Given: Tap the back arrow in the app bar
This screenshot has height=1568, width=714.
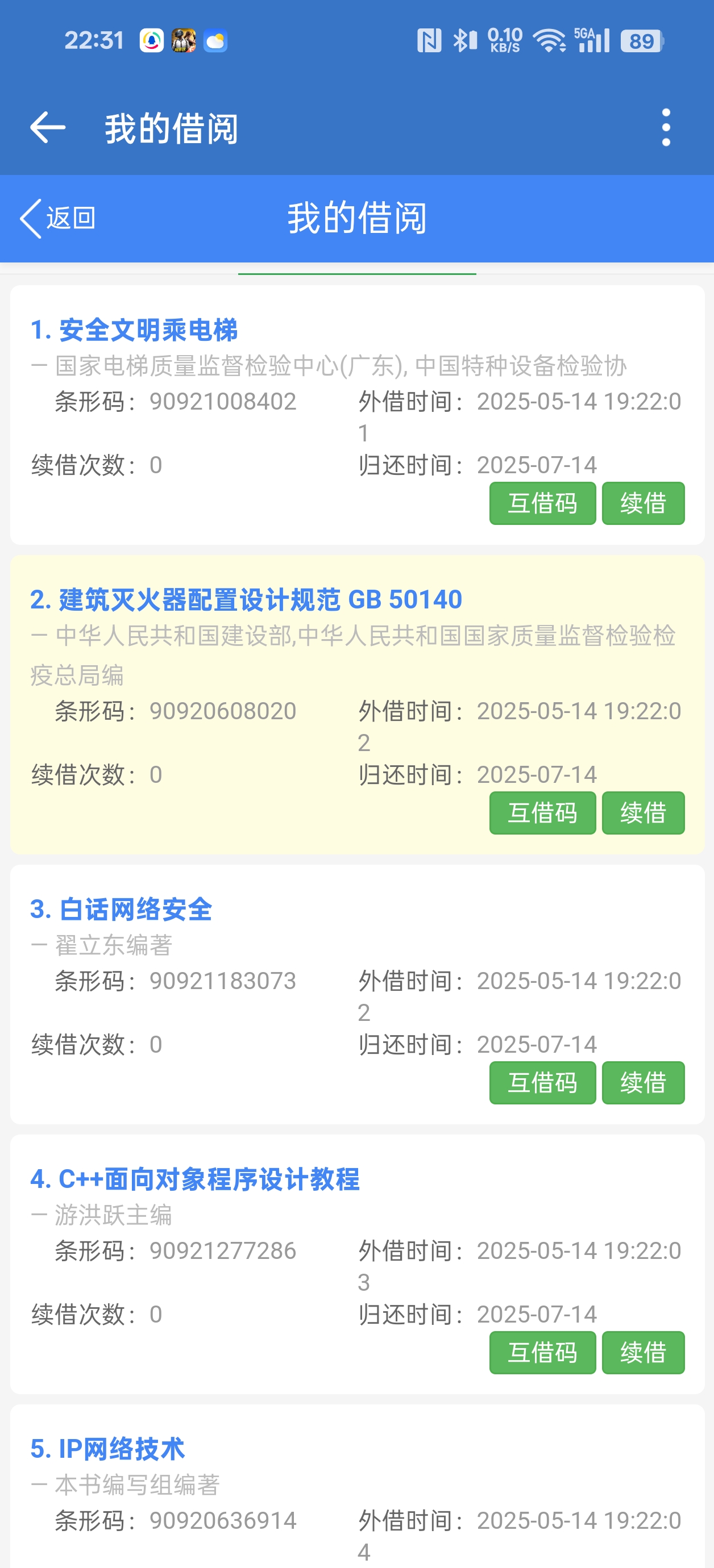Looking at the screenshot, I should 48,128.
